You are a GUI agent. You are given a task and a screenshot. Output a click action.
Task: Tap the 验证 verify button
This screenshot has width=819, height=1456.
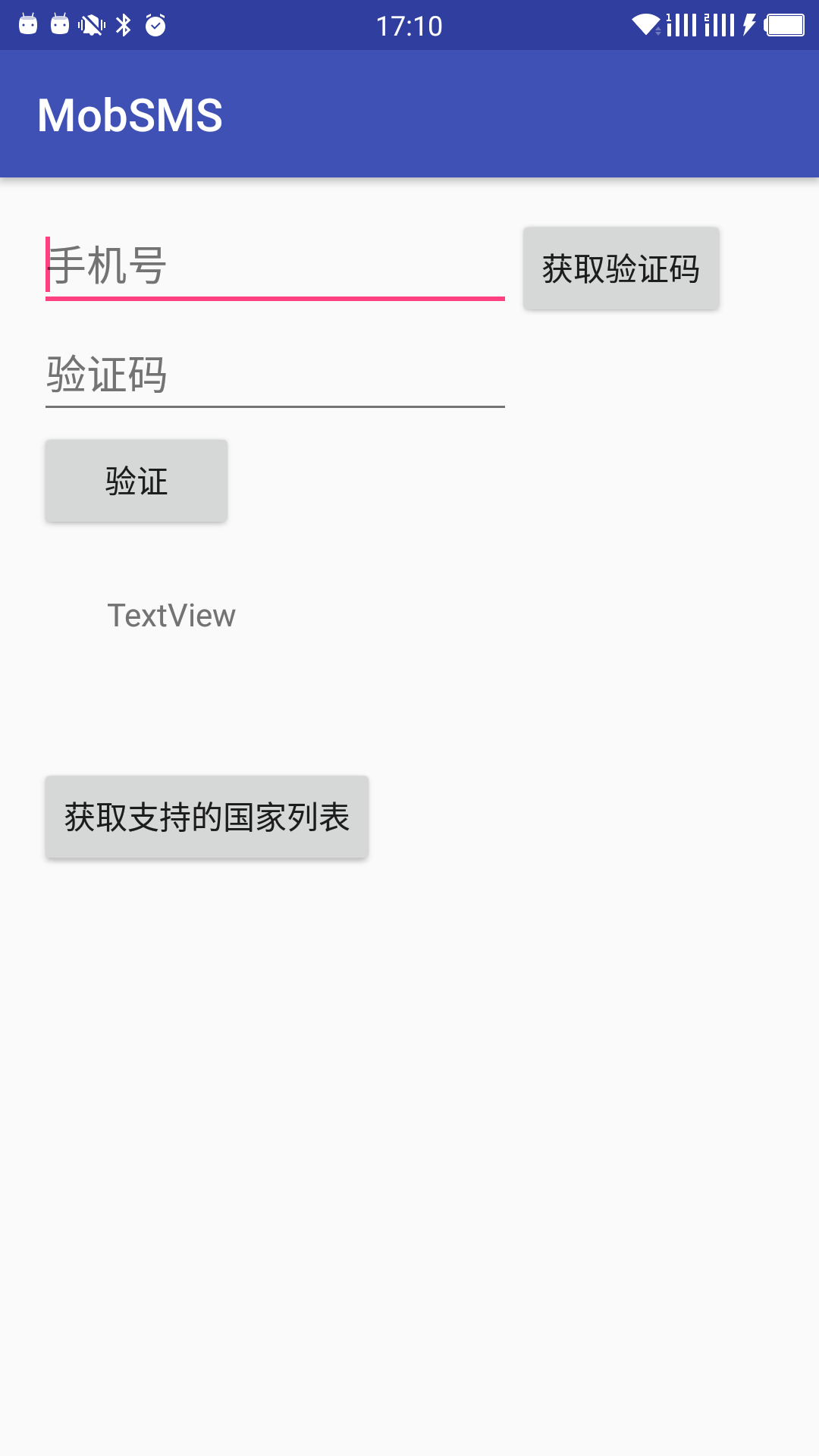point(136,481)
